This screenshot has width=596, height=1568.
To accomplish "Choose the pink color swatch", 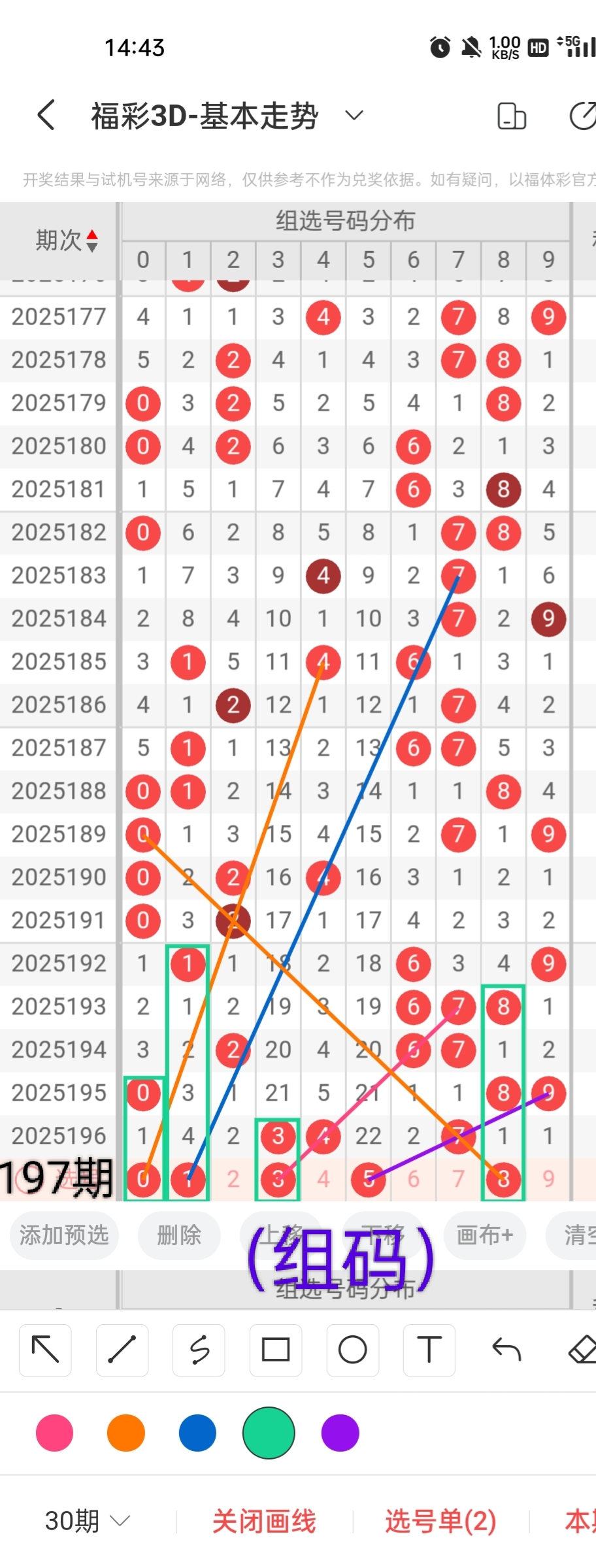I will point(55,1433).
